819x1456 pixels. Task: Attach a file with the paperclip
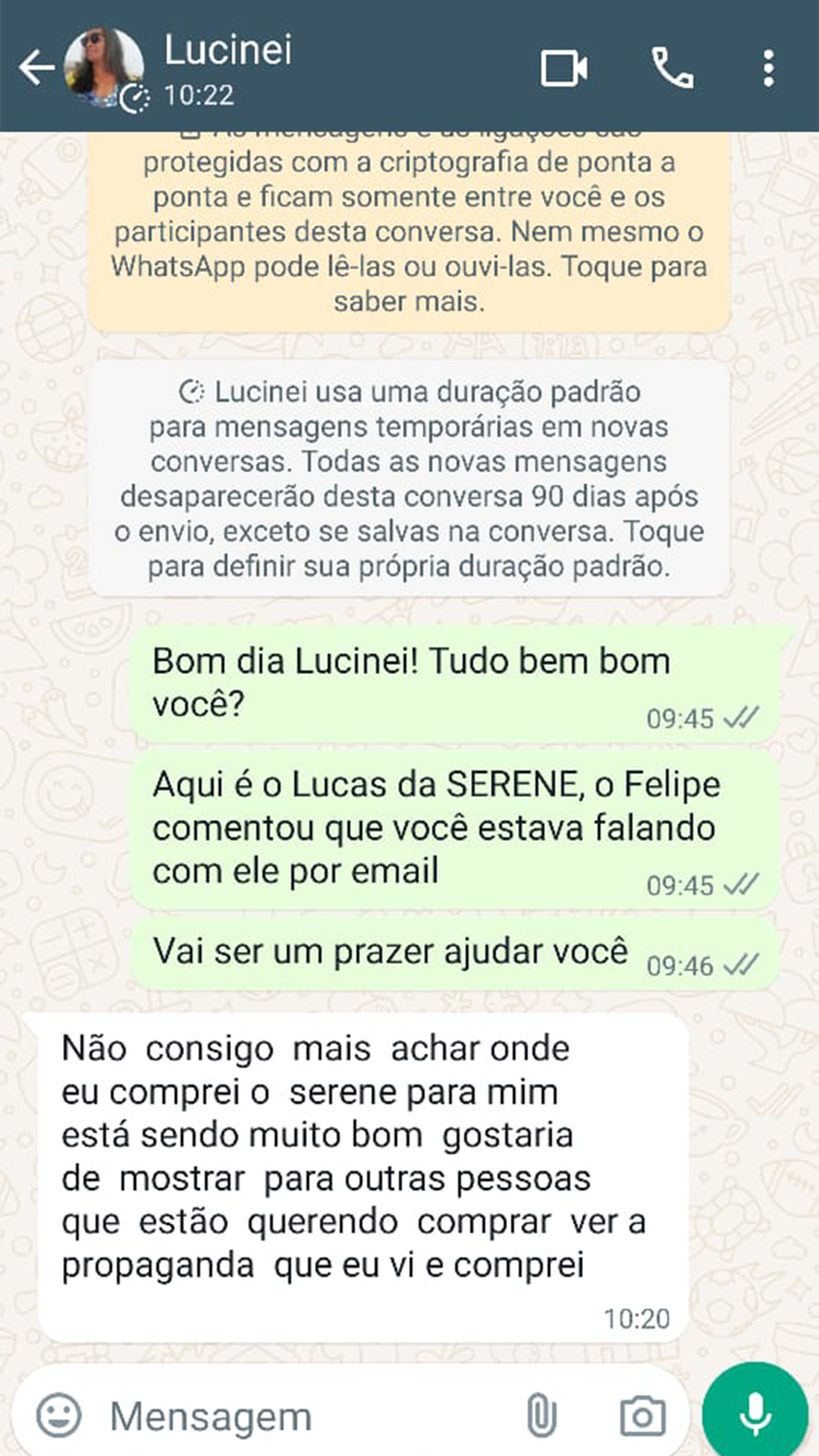(541, 1415)
